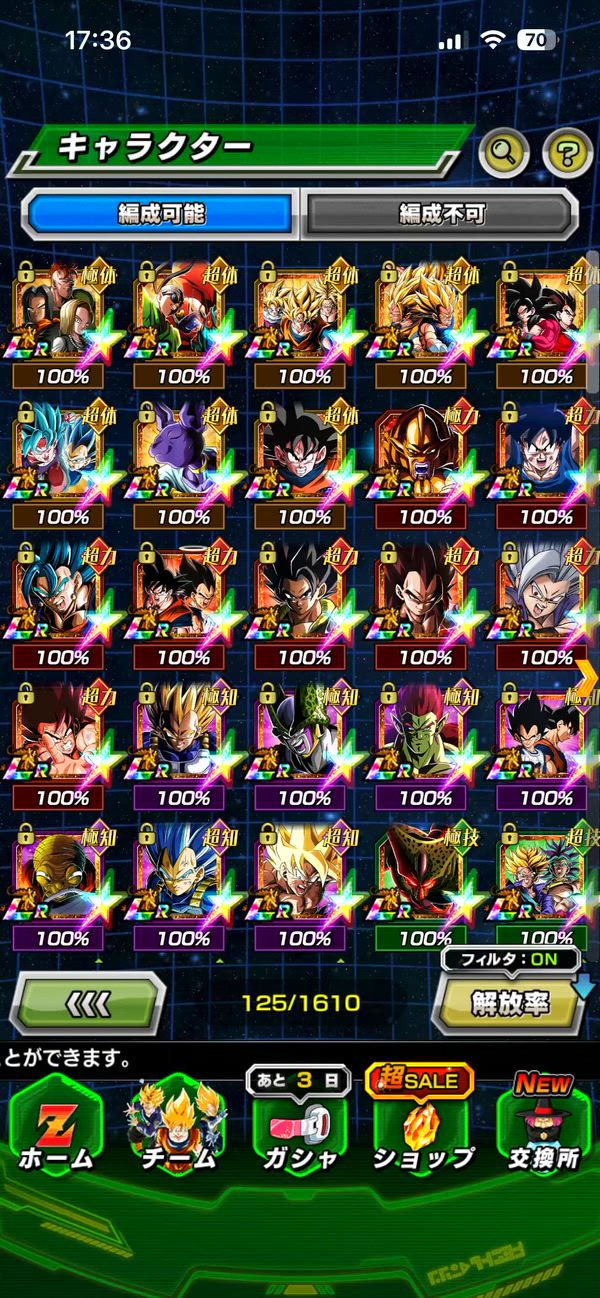Open the question mark help icon
Screen dimensions: 600x1298
567,153
